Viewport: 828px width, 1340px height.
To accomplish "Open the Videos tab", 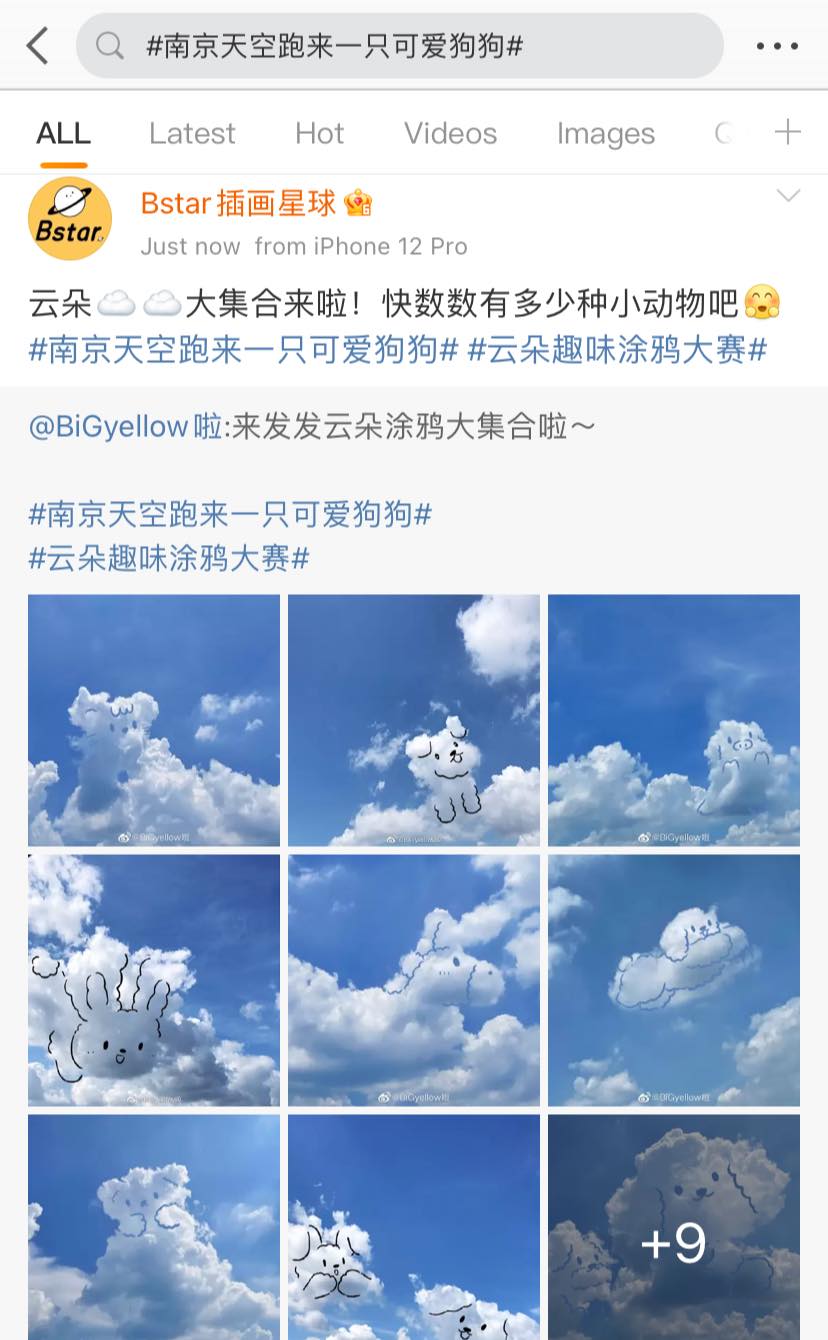I will point(450,134).
